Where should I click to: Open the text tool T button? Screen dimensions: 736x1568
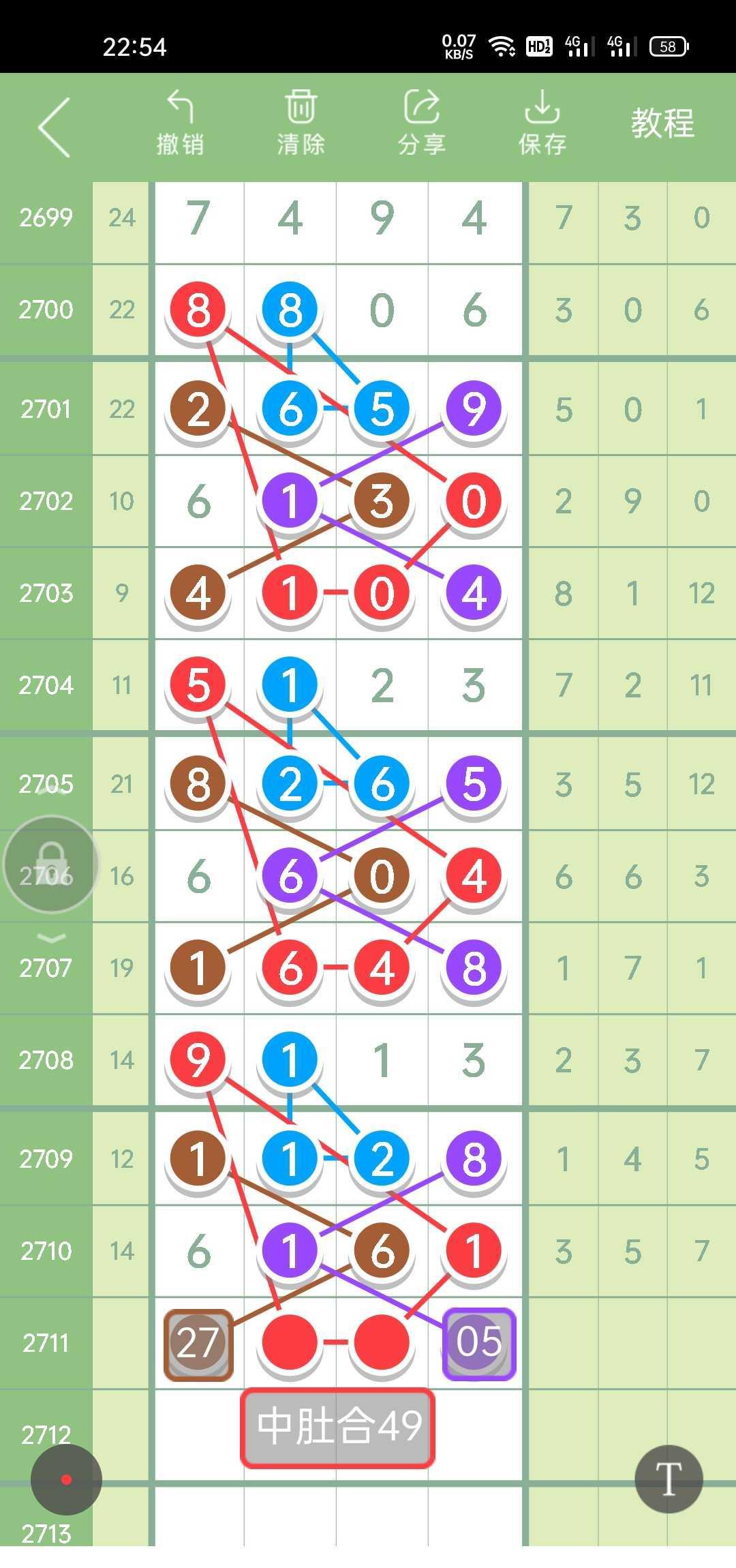coord(669,1479)
